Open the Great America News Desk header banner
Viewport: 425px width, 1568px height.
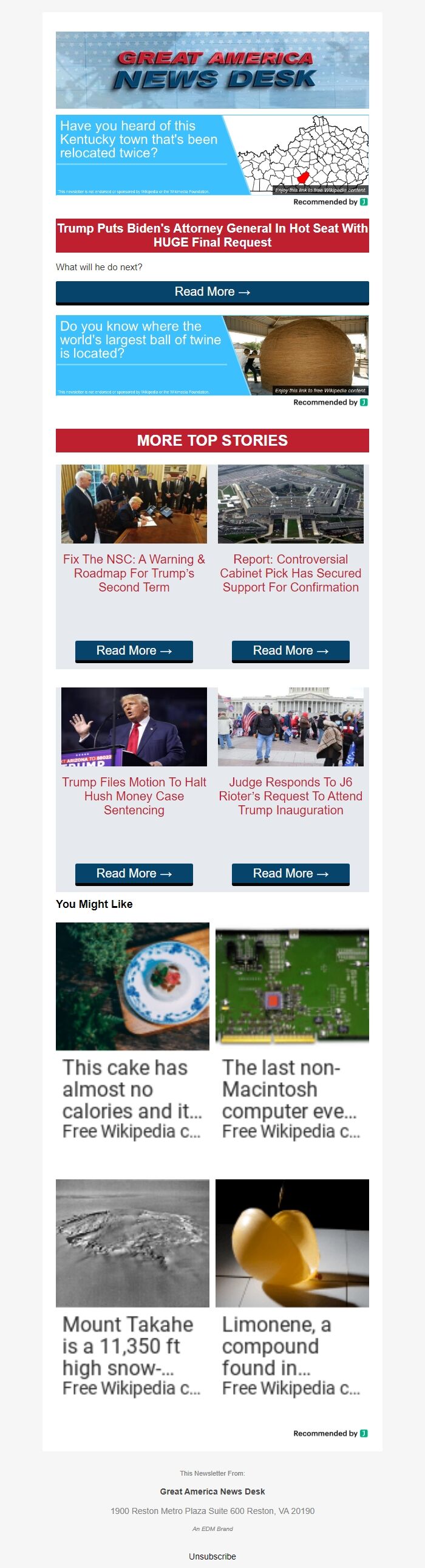[x=212, y=70]
